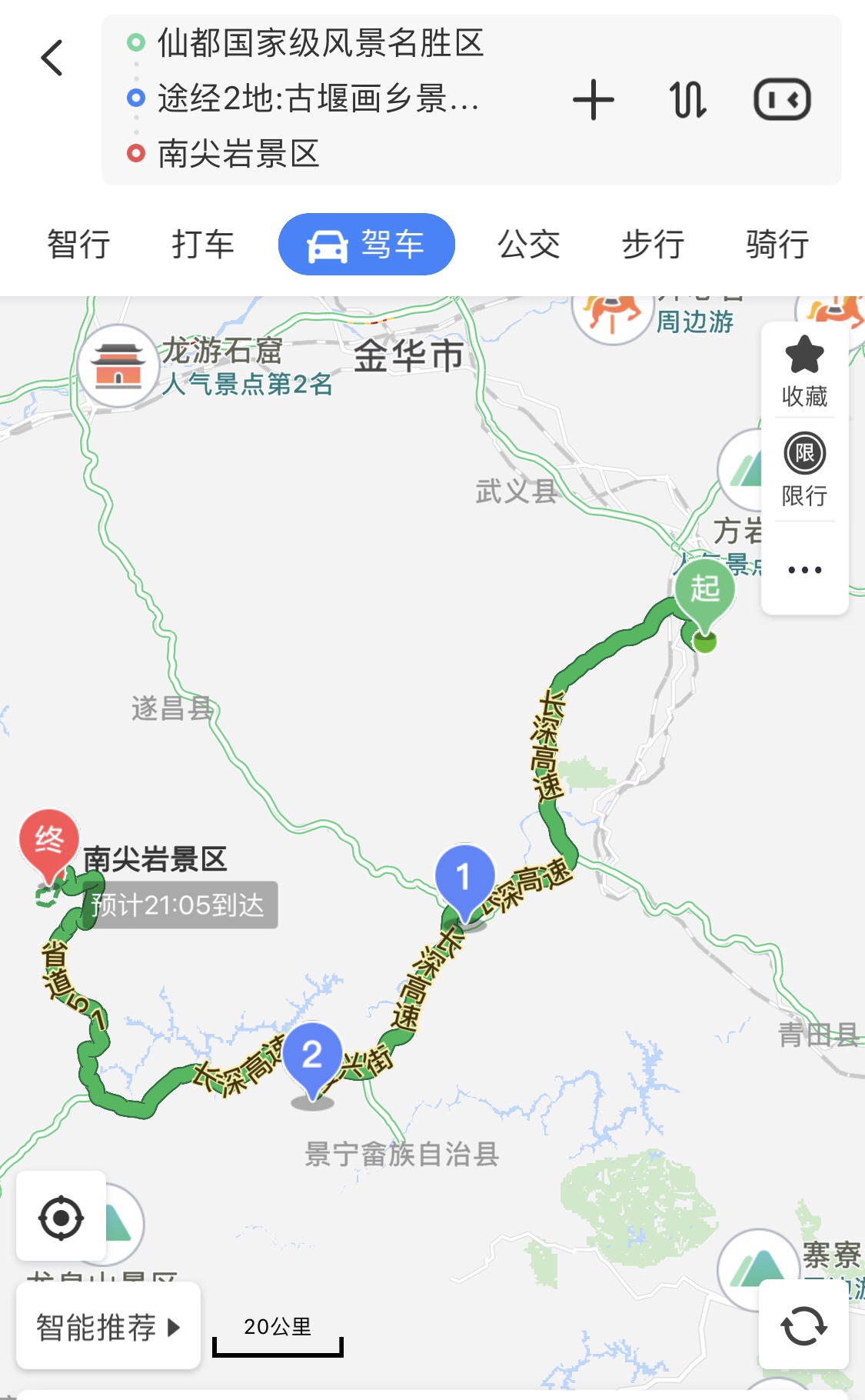Refresh the route
The height and width of the screenshot is (1400, 865).
803,1326
